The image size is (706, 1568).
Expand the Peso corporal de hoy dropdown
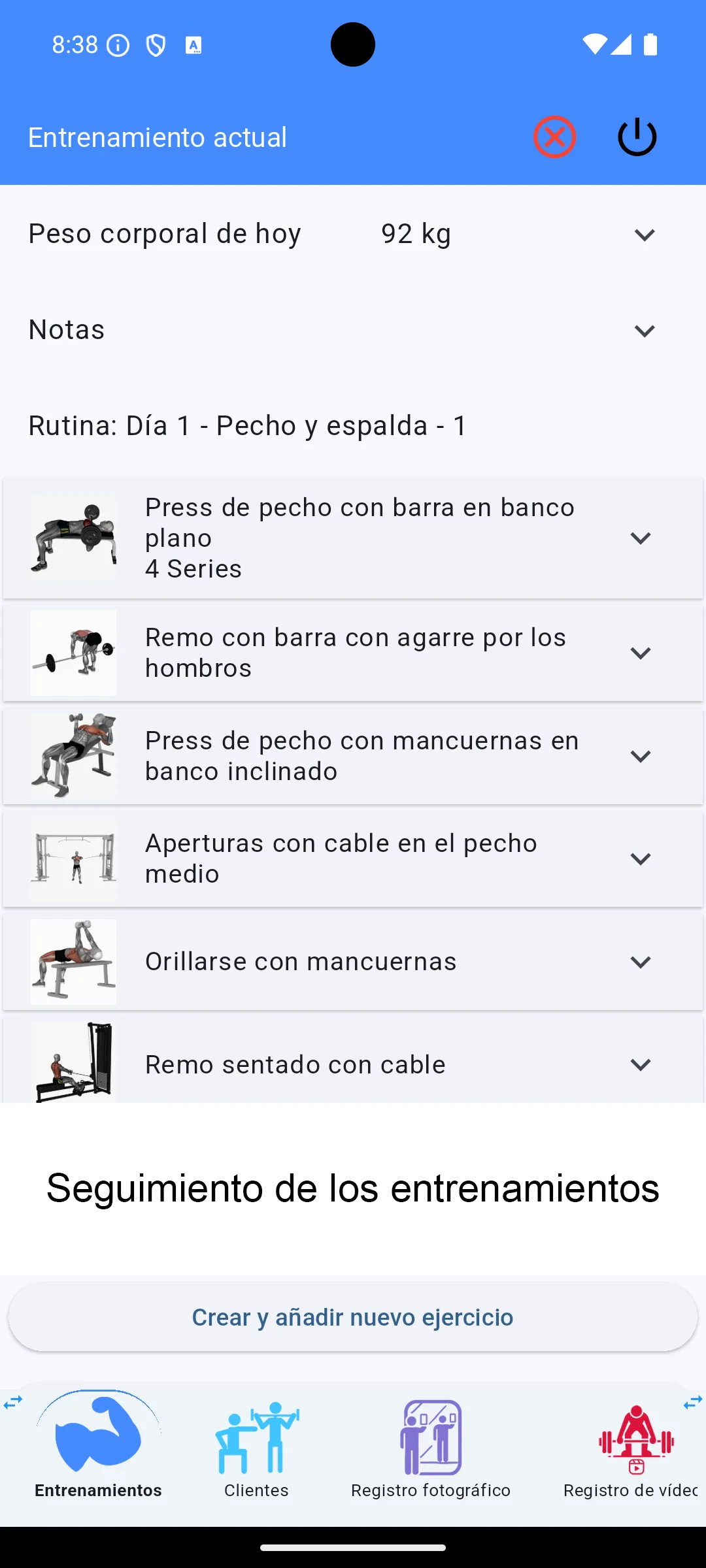tap(644, 235)
